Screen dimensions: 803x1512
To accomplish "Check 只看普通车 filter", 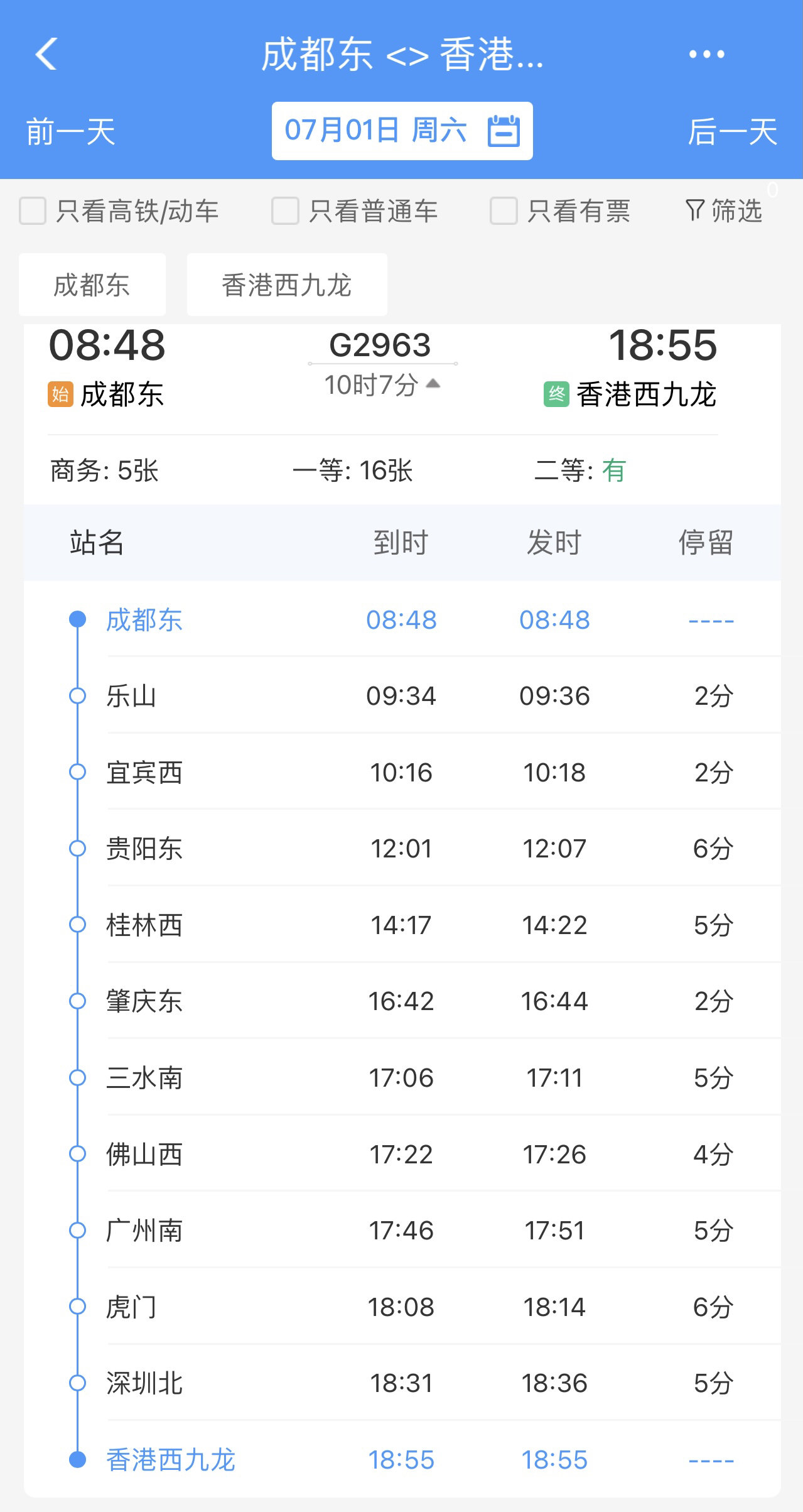I will [x=285, y=211].
